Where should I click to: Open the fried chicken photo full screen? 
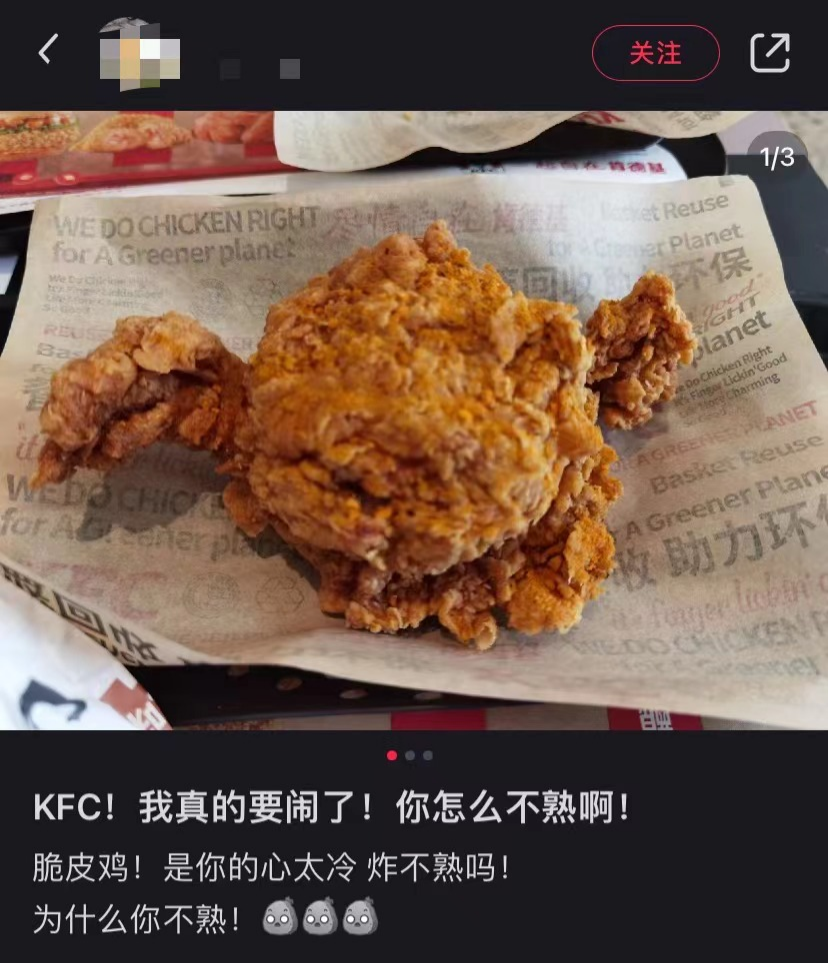point(414,420)
